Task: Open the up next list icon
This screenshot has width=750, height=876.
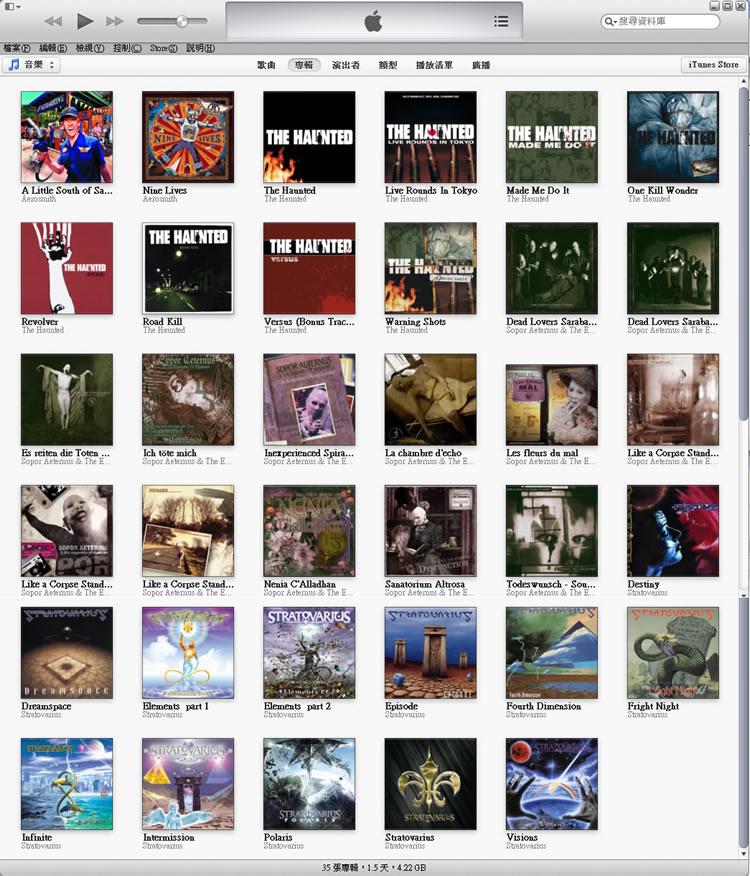Action: click(x=501, y=21)
